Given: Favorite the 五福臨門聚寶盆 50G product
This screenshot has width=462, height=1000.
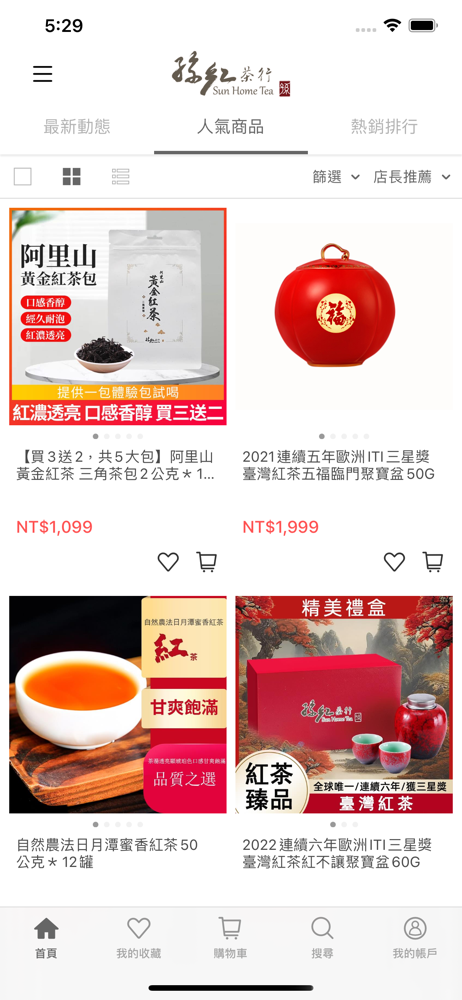Looking at the screenshot, I should [x=394, y=562].
